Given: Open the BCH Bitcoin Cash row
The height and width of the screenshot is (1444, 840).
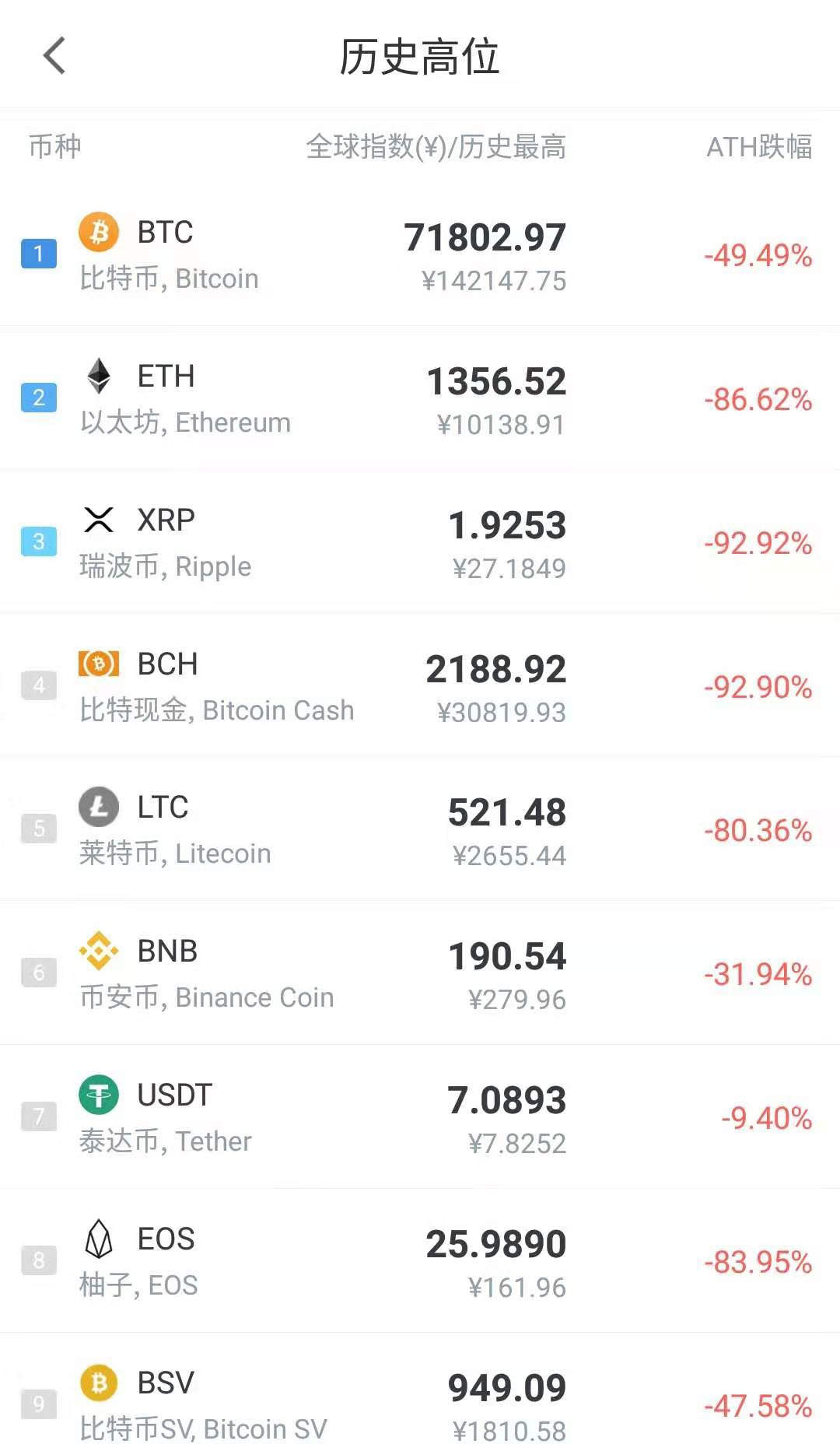Looking at the screenshot, I should coord(420,685).
